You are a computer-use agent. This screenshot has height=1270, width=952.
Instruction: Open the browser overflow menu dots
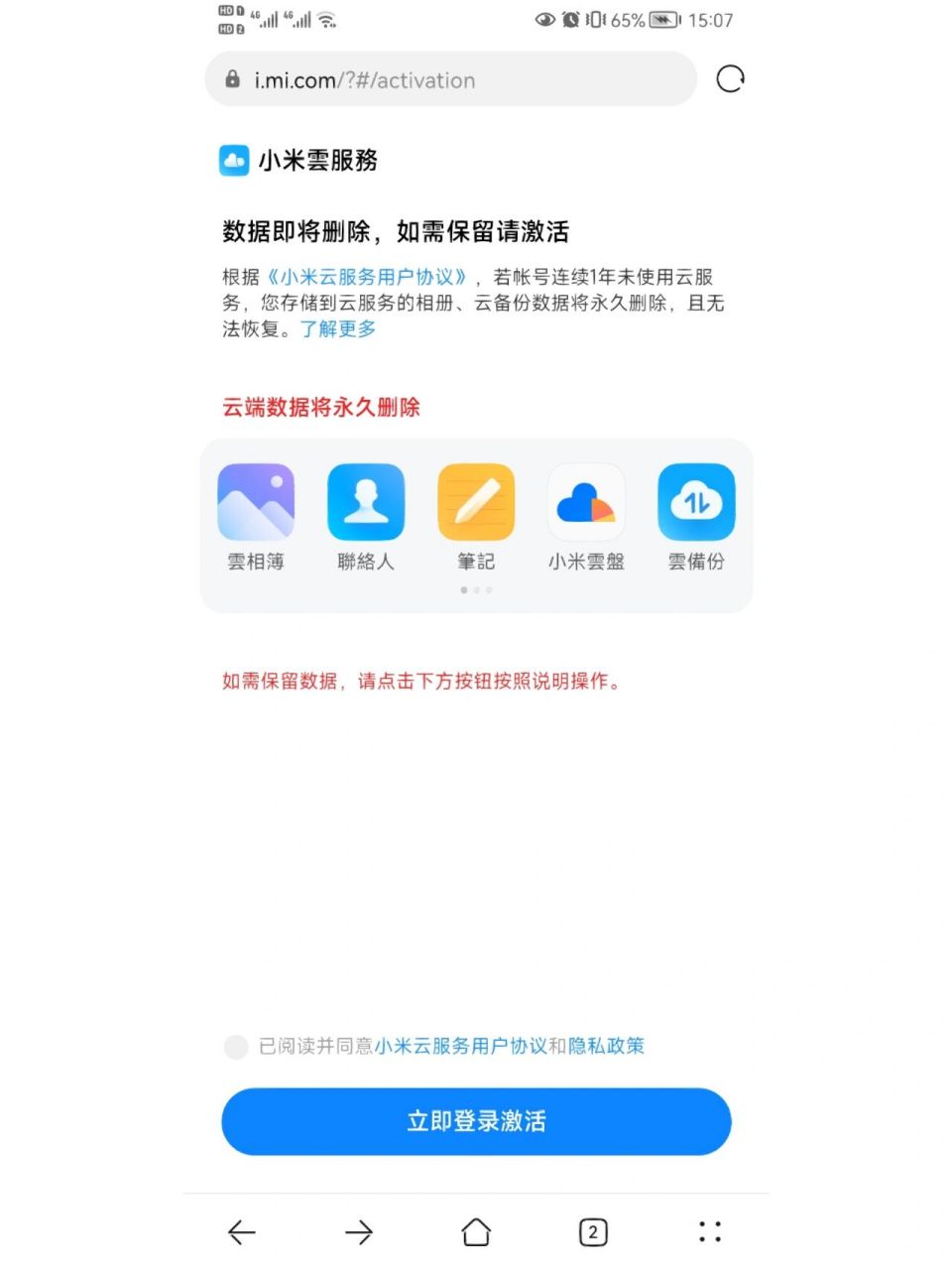point(710,1231)
